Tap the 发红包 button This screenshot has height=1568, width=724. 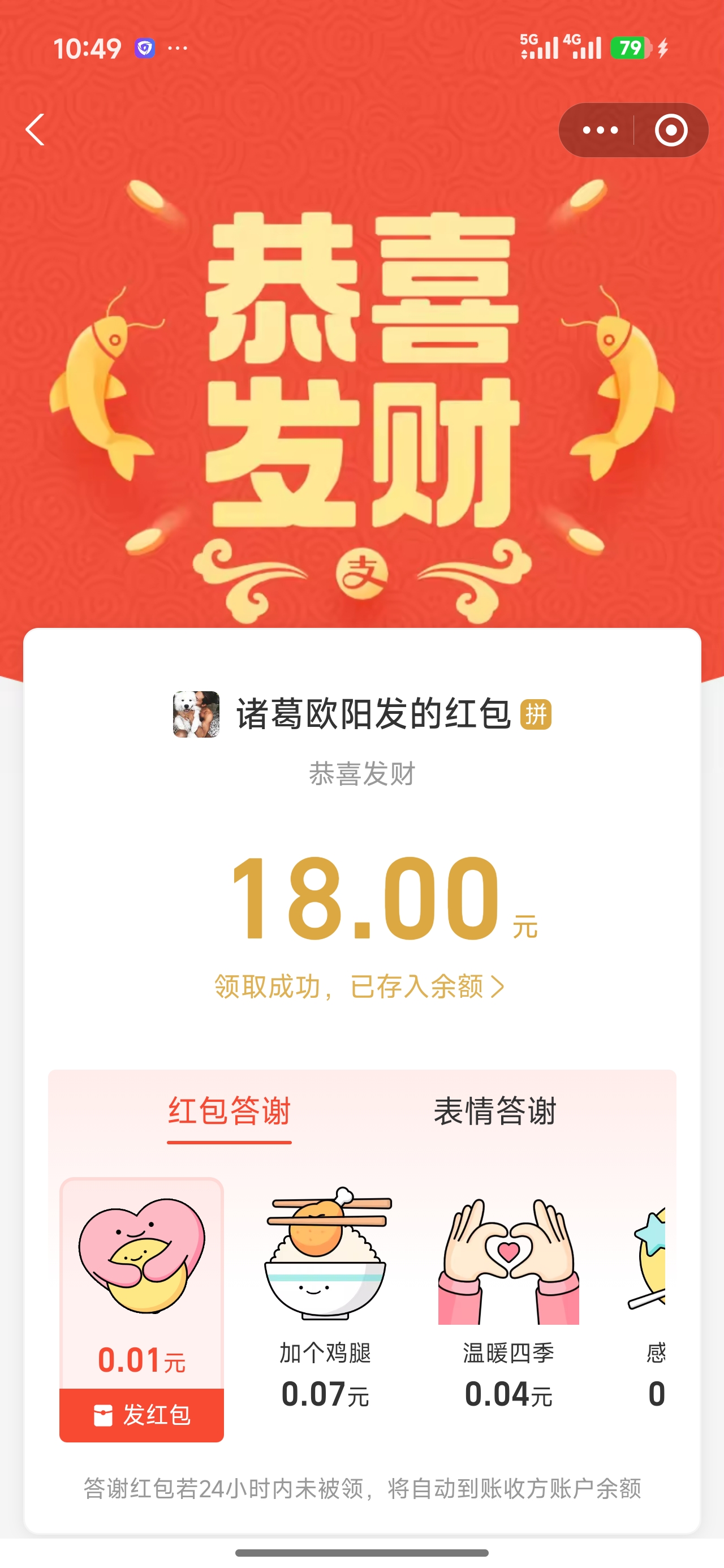point(141,1415)
